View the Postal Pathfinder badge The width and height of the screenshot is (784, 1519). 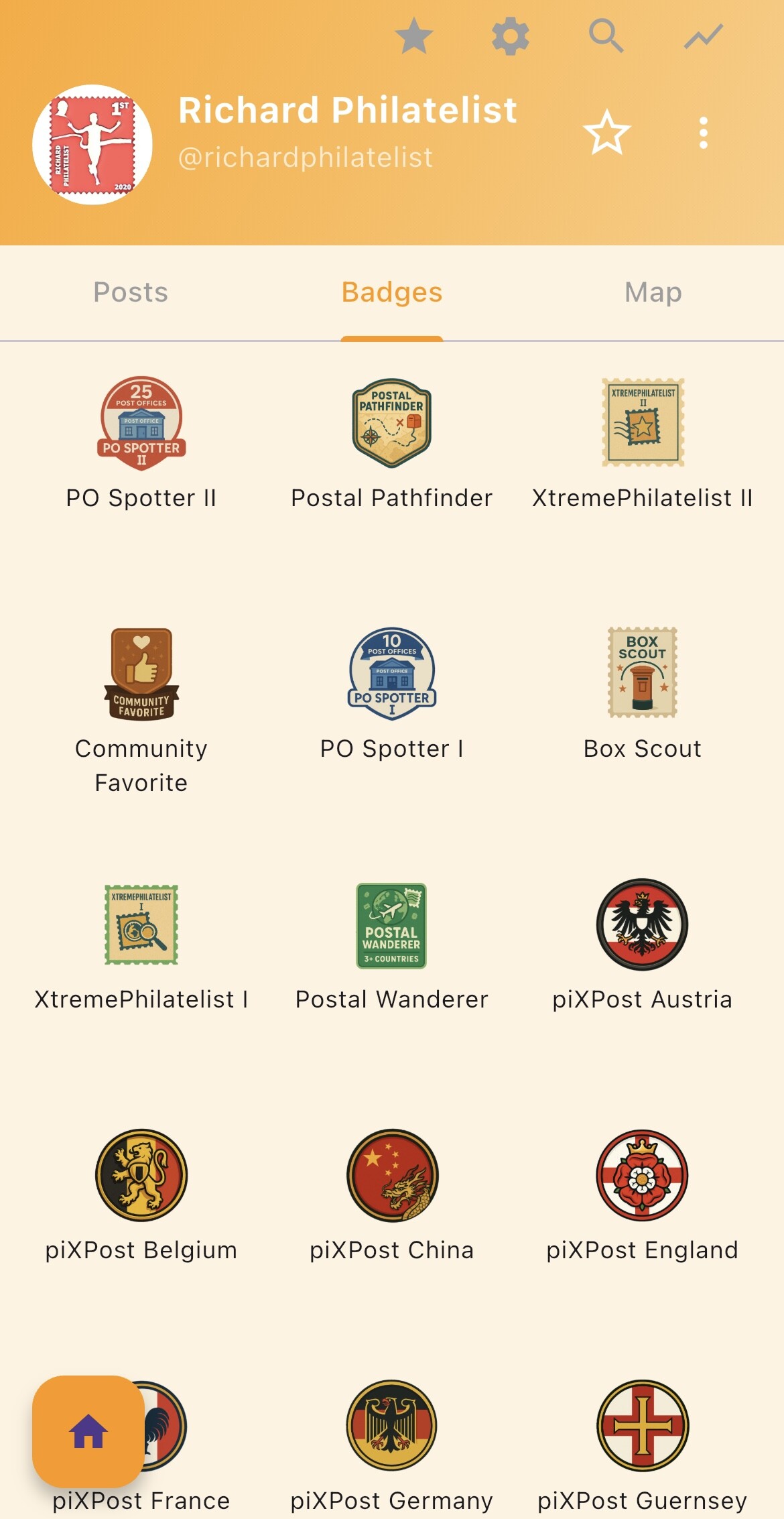coord(392,442)
